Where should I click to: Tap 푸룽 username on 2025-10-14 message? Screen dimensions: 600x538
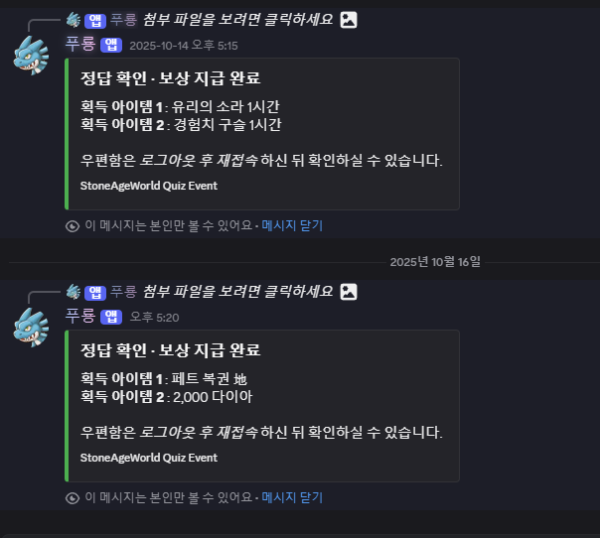[x=79, y=44]
